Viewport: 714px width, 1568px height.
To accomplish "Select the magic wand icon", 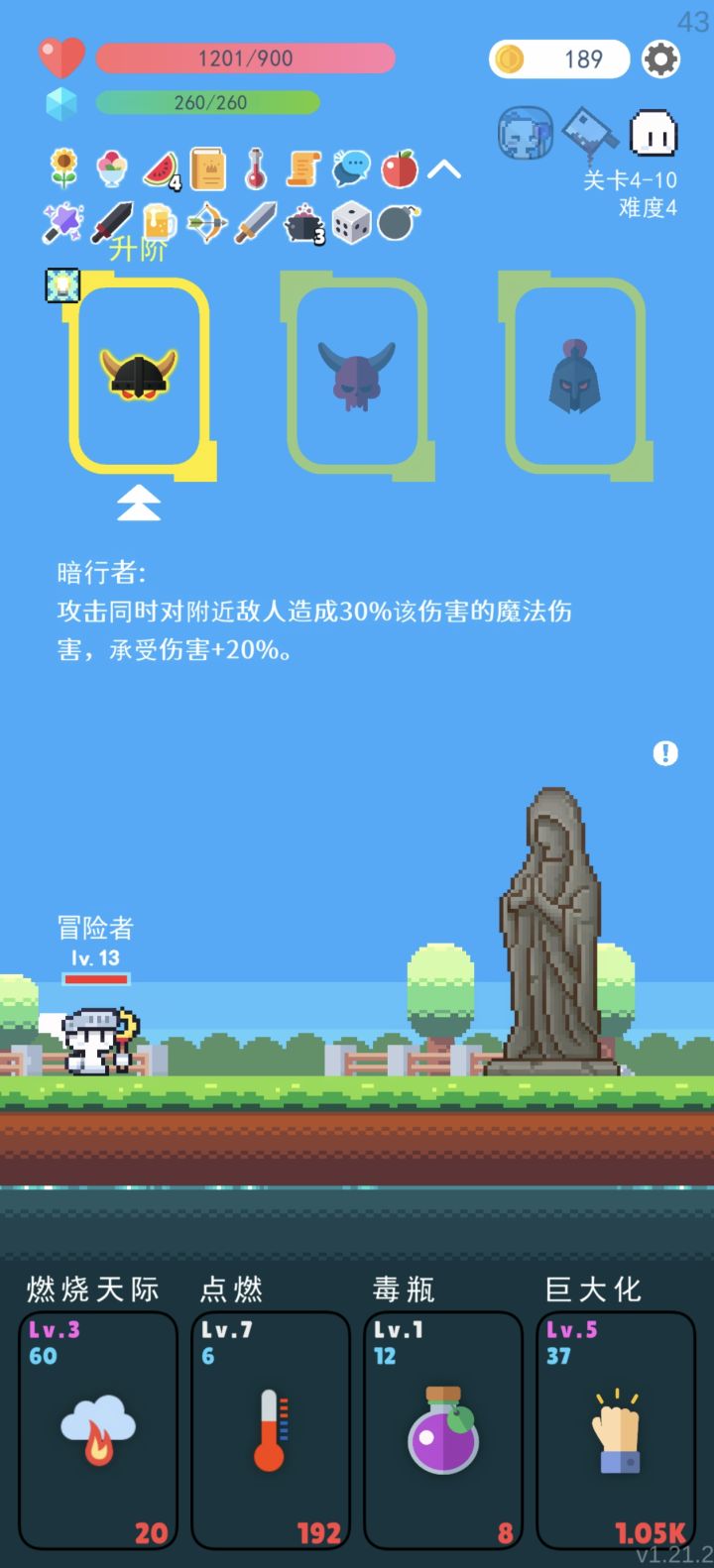I will pos(65,220).
